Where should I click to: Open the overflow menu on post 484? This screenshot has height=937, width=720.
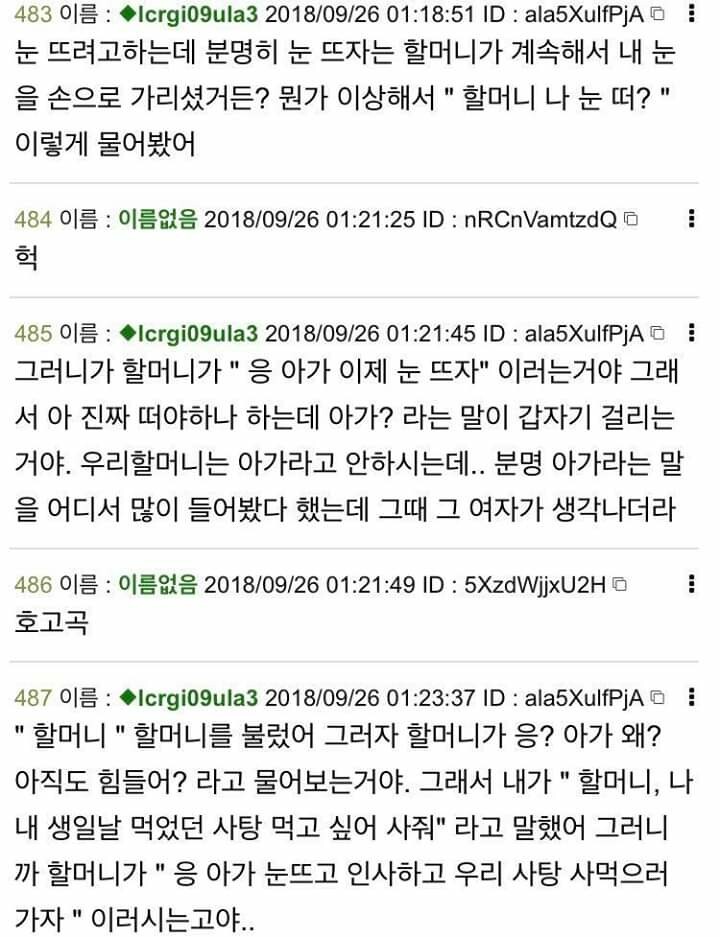[691, 219]
